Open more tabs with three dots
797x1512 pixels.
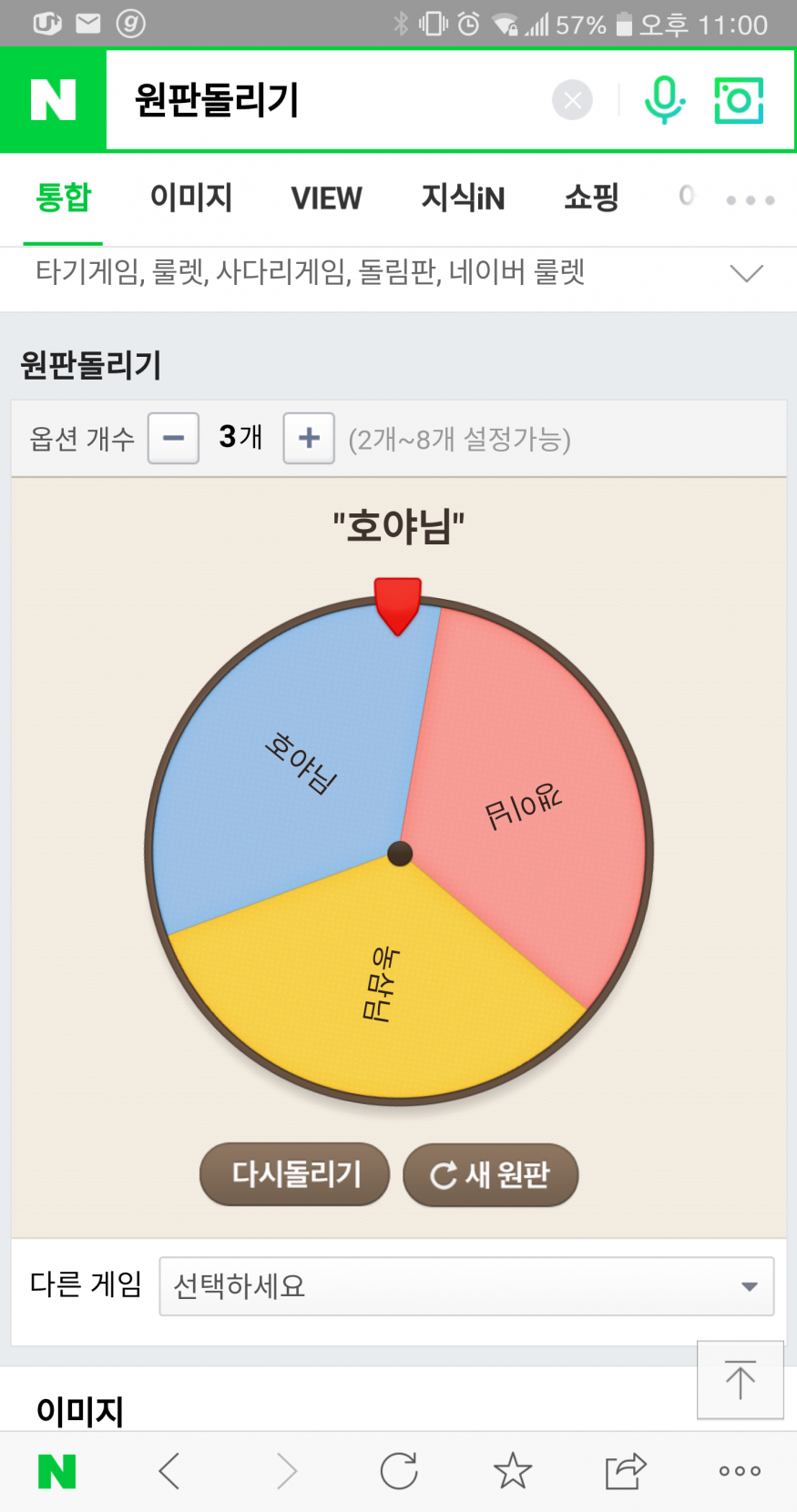tap(750, 199)
